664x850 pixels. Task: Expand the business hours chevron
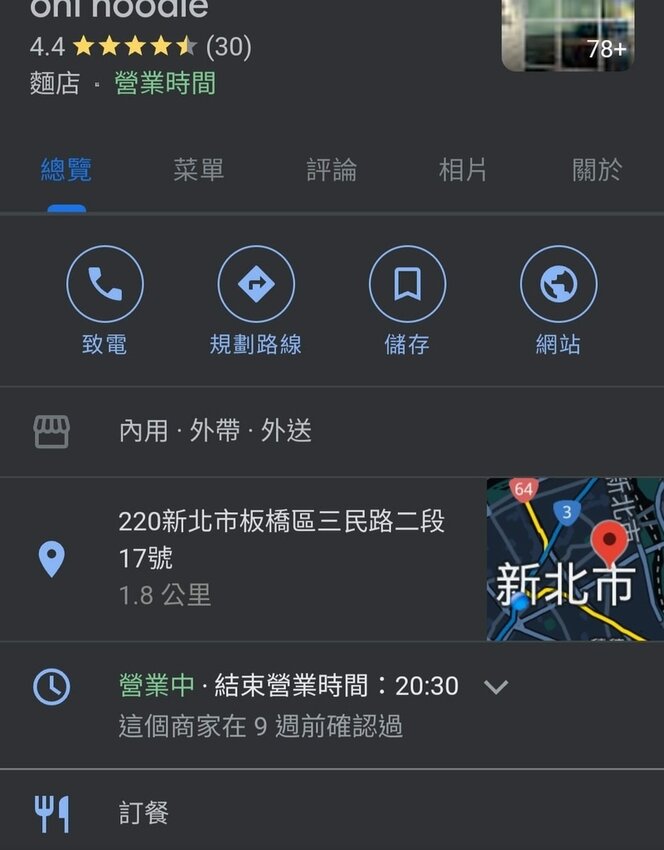click(496, 687)
